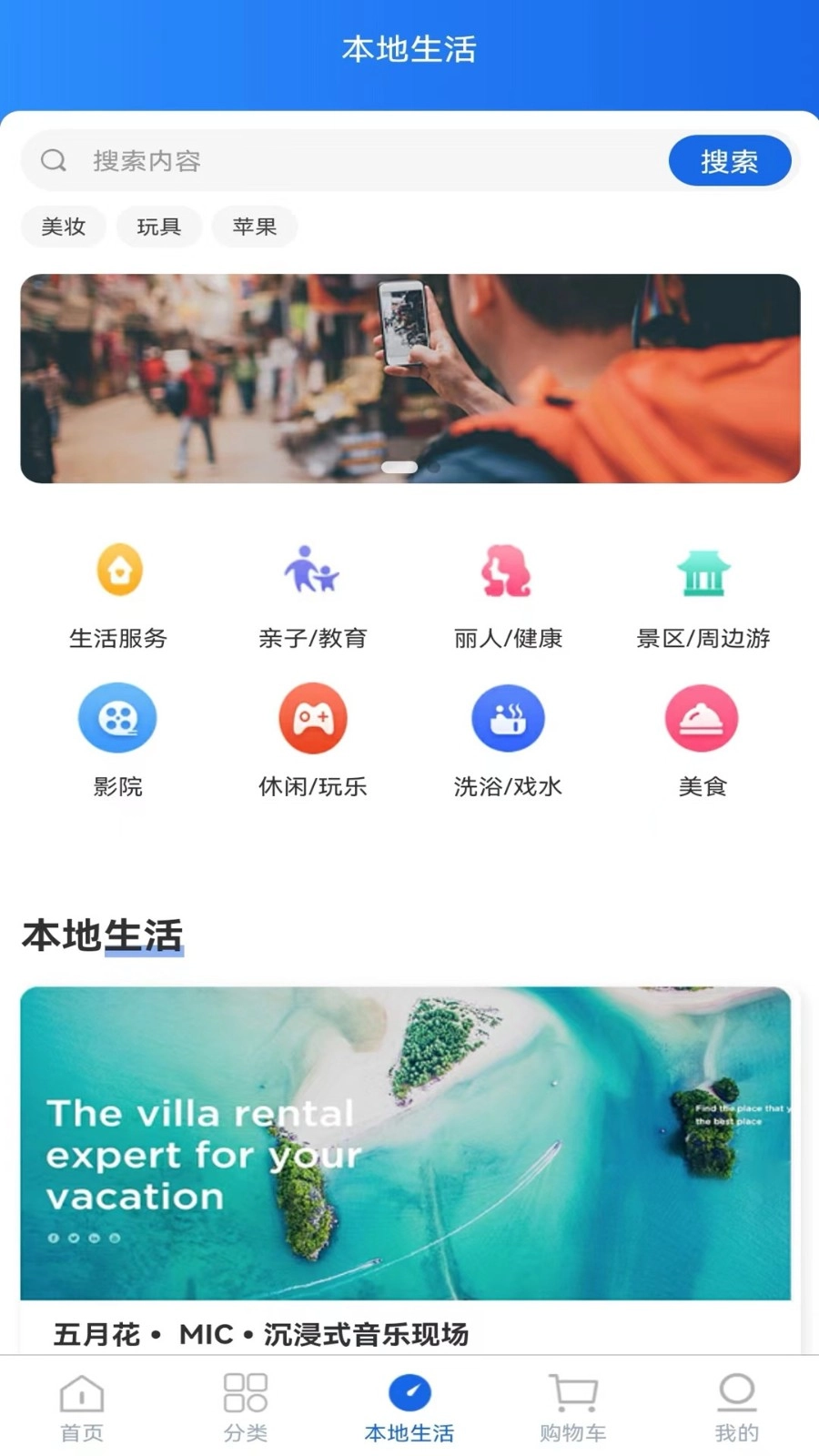Open the 洗浴/戏水 category
Viewport: 819px width, 1456px height.
[x=508, y=739]
